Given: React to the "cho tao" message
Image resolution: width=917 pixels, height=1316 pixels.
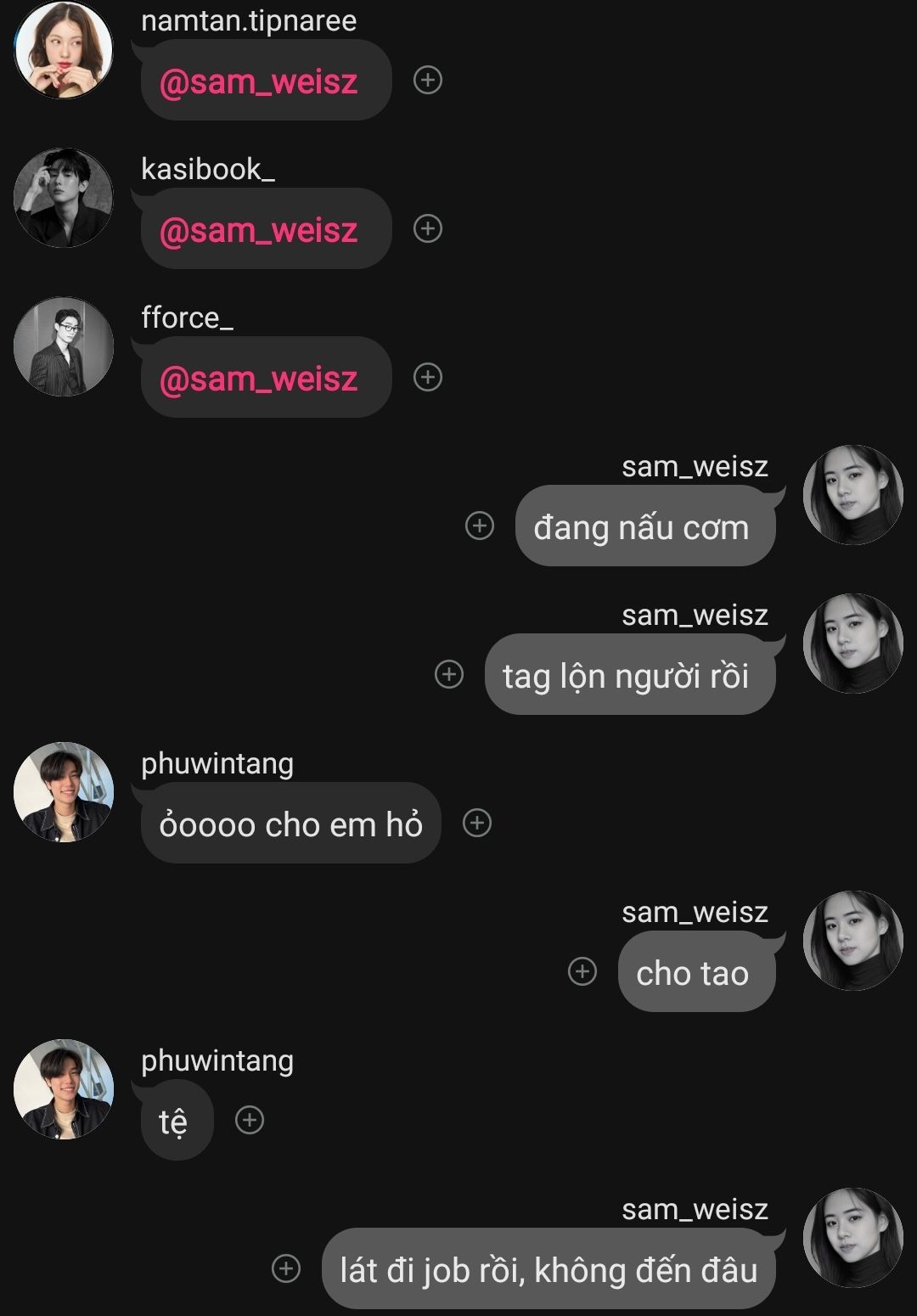Looking at the screenshot, I should pos(582,971).
